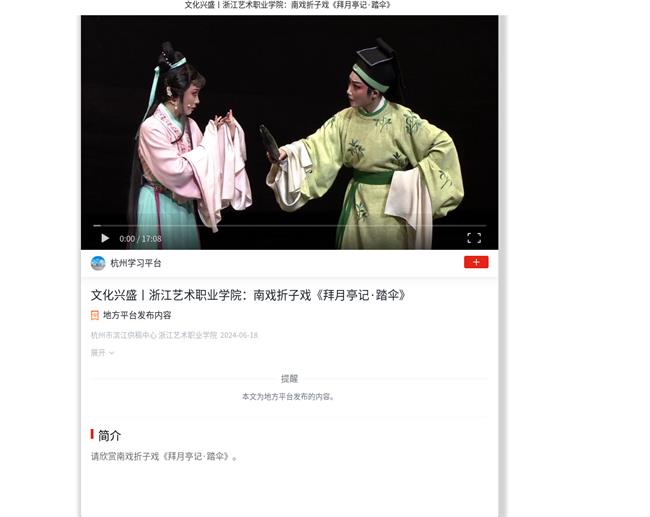This screenshot has width=650, height=517.
Task: Expand details with 展开
Action: [102, 352]
